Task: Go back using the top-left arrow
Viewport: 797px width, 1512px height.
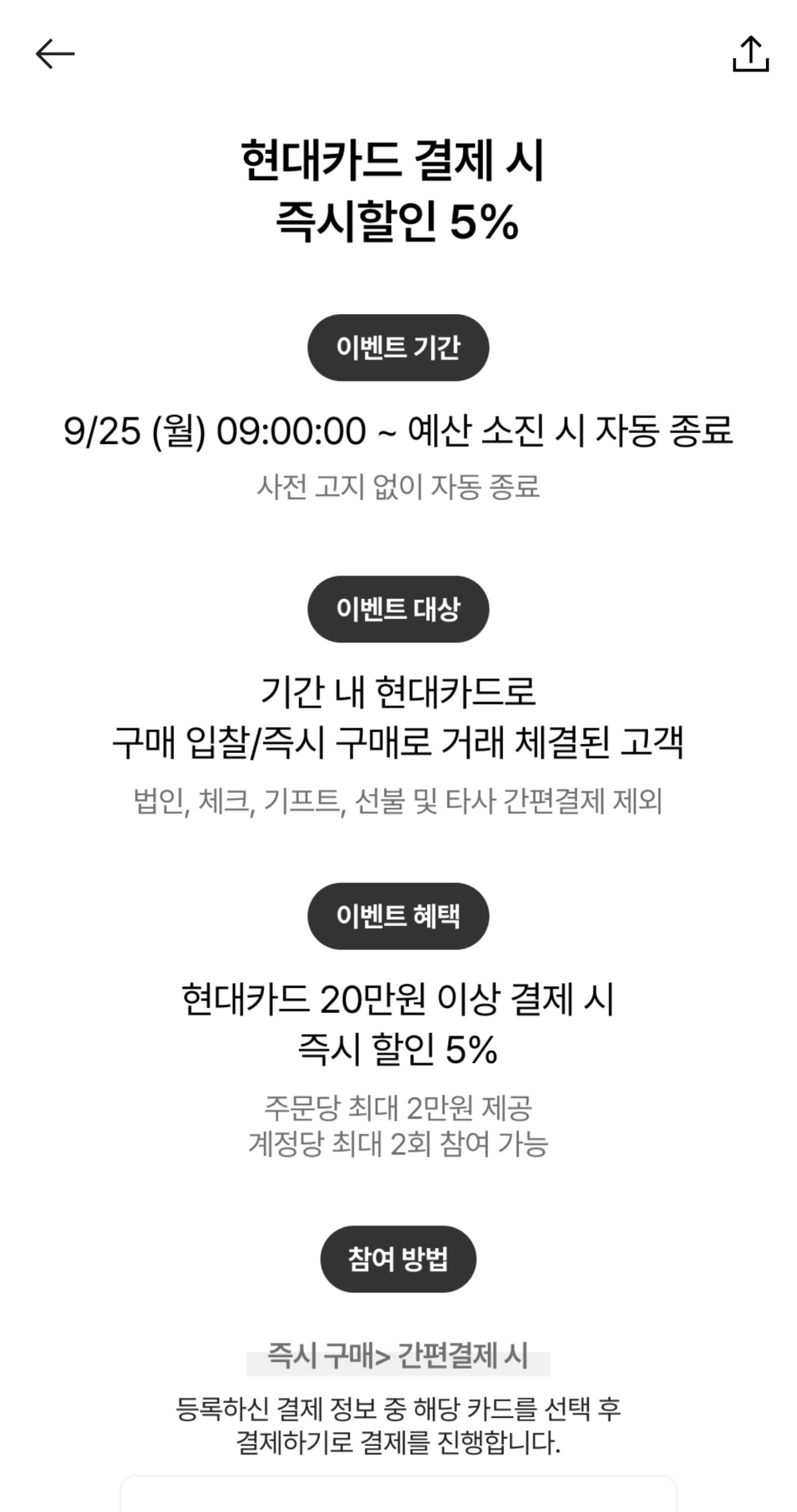Action: (55, 54)
